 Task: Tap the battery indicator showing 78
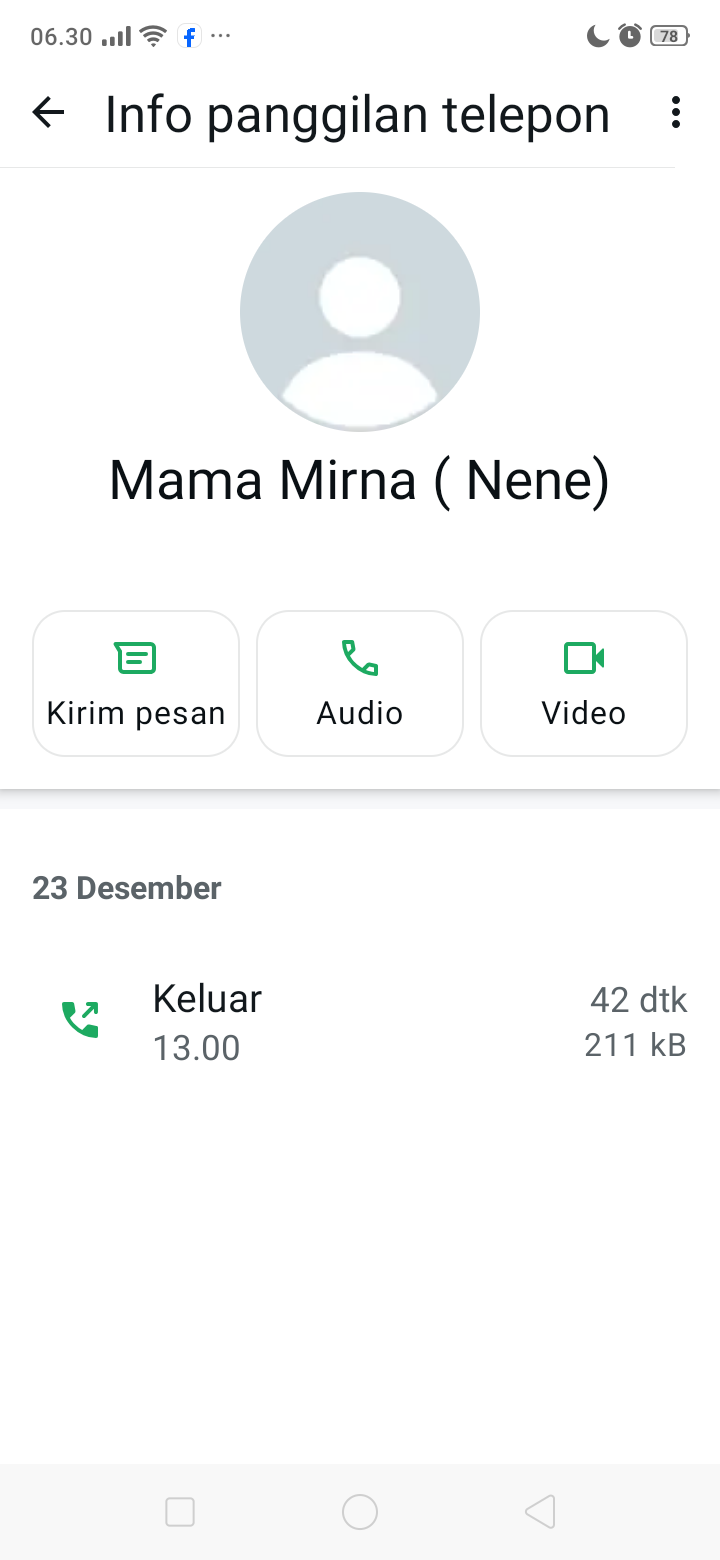point(668,35)
